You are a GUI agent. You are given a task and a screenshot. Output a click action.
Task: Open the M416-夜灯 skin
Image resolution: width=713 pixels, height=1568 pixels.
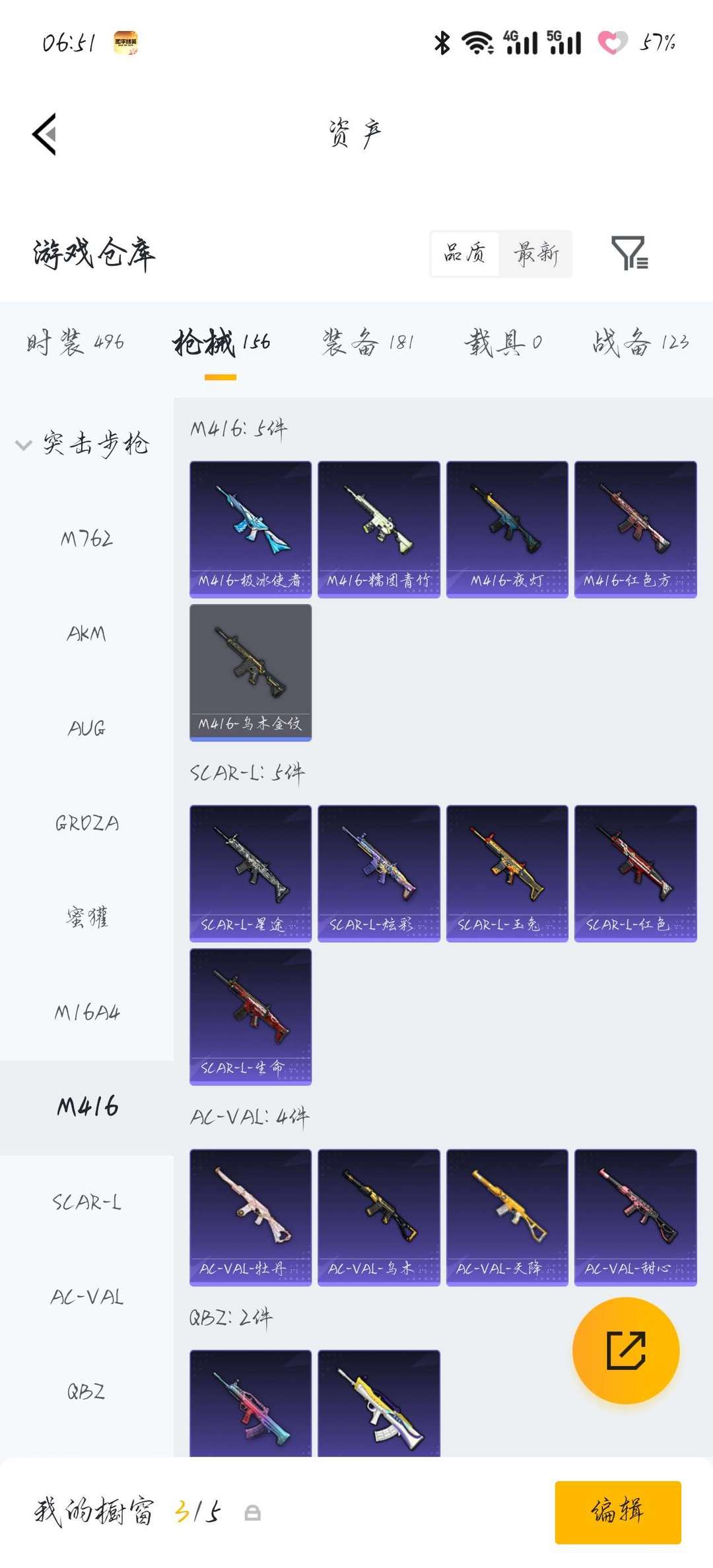pos(506,529)
